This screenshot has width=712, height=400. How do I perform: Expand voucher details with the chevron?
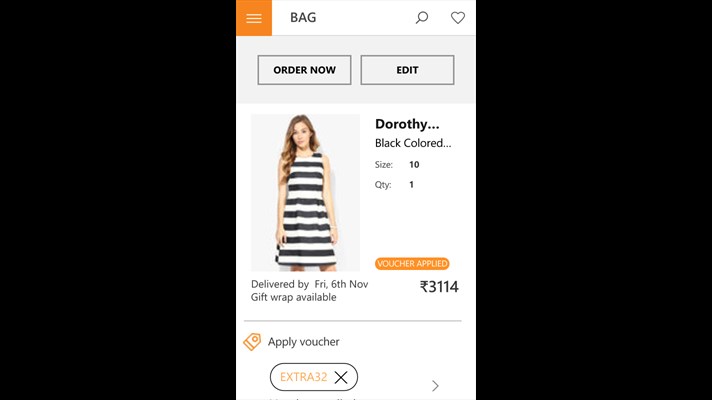(x=435, y=385)
